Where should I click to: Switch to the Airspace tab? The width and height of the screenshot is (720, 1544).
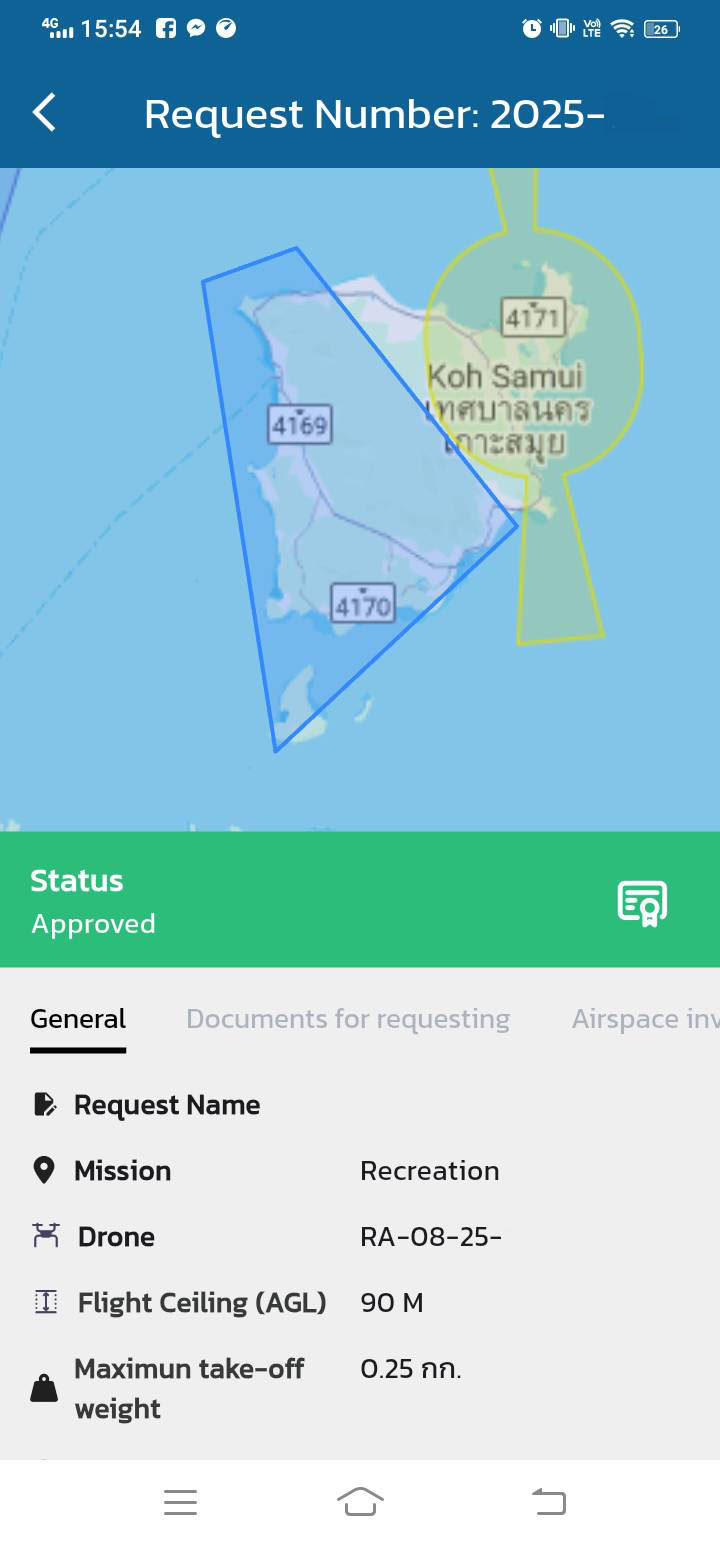645,1019
